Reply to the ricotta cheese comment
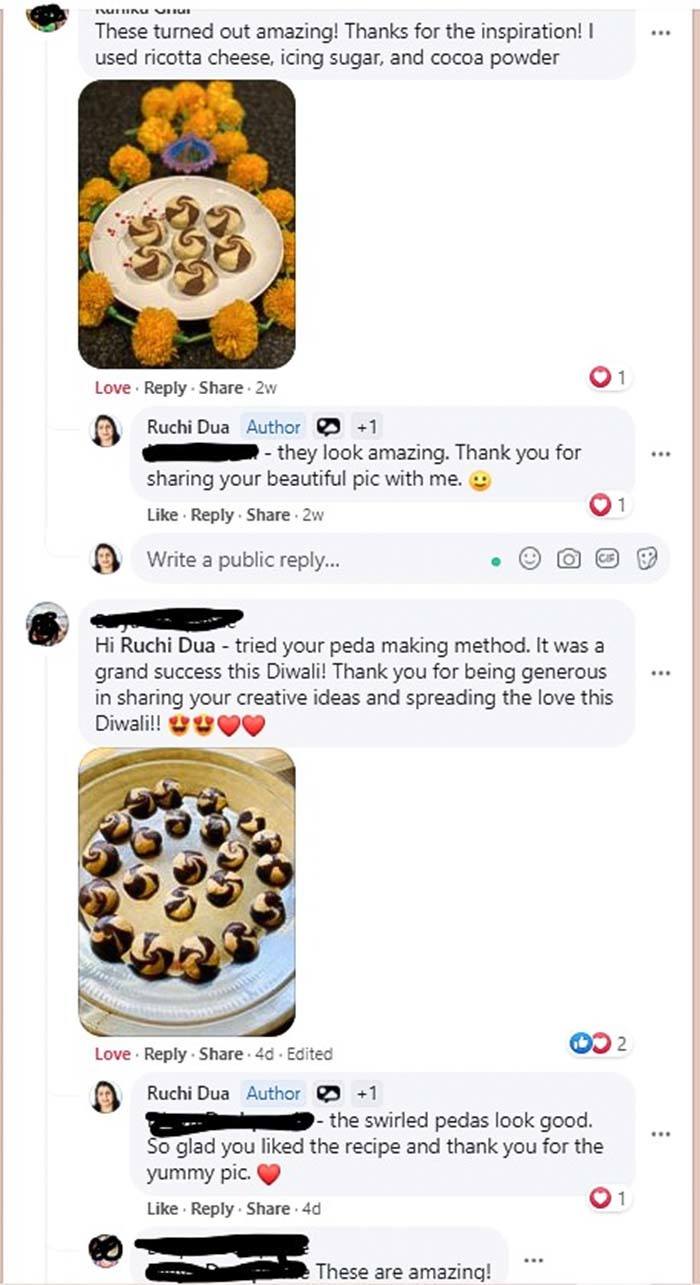Viewport: 700px width, 1285px height. (165, 388)
